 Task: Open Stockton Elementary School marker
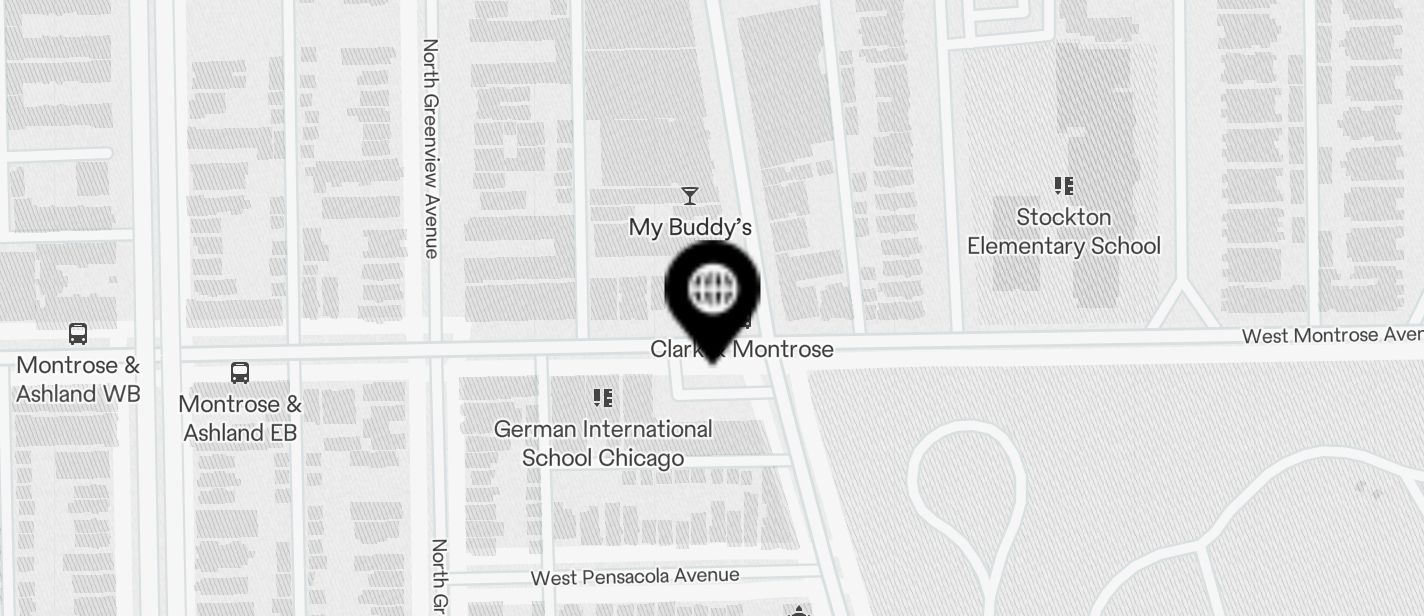pyautogui.click(x=1063, y=187)
